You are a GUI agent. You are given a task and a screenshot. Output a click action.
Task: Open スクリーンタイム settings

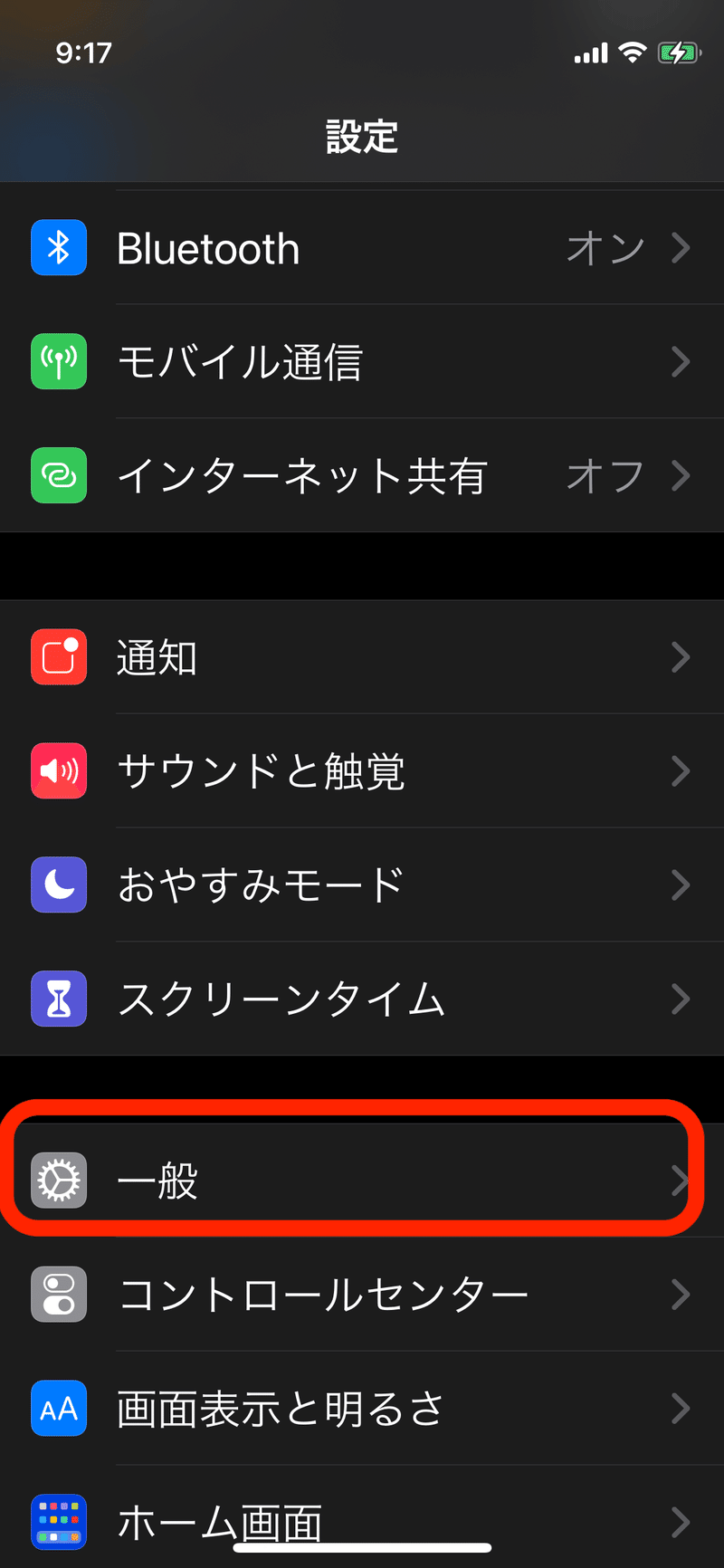pos(362,999)
